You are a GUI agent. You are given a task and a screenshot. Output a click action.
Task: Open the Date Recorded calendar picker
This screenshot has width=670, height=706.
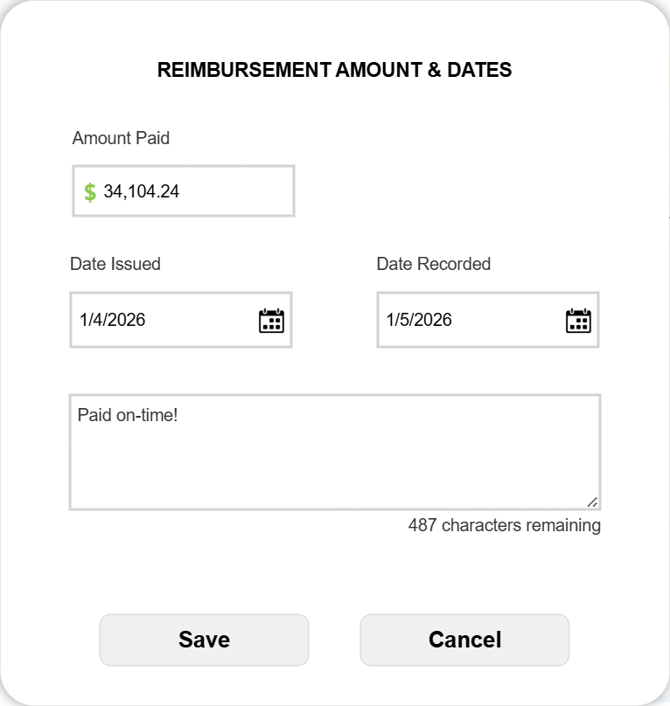click(579, 320)
